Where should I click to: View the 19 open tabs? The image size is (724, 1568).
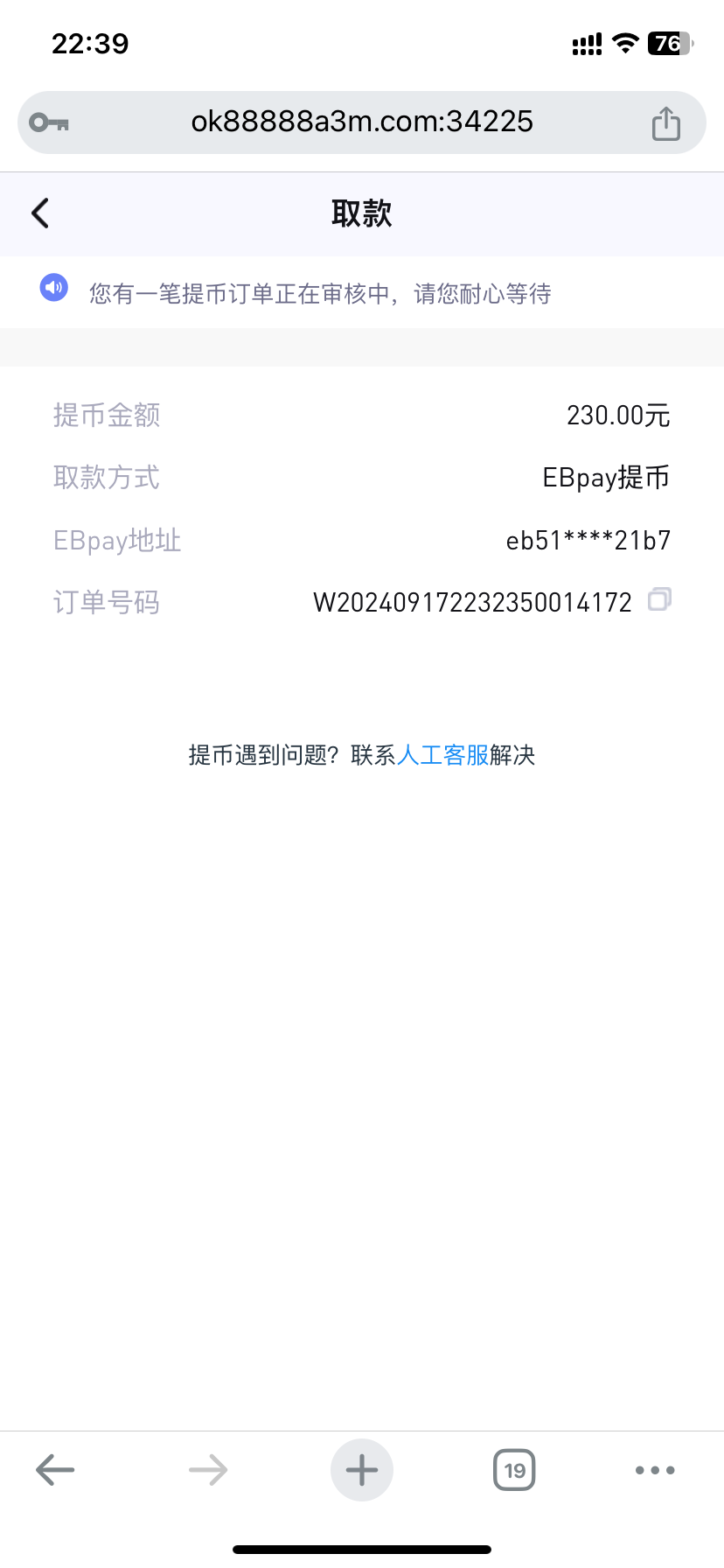click(514, 1470)
